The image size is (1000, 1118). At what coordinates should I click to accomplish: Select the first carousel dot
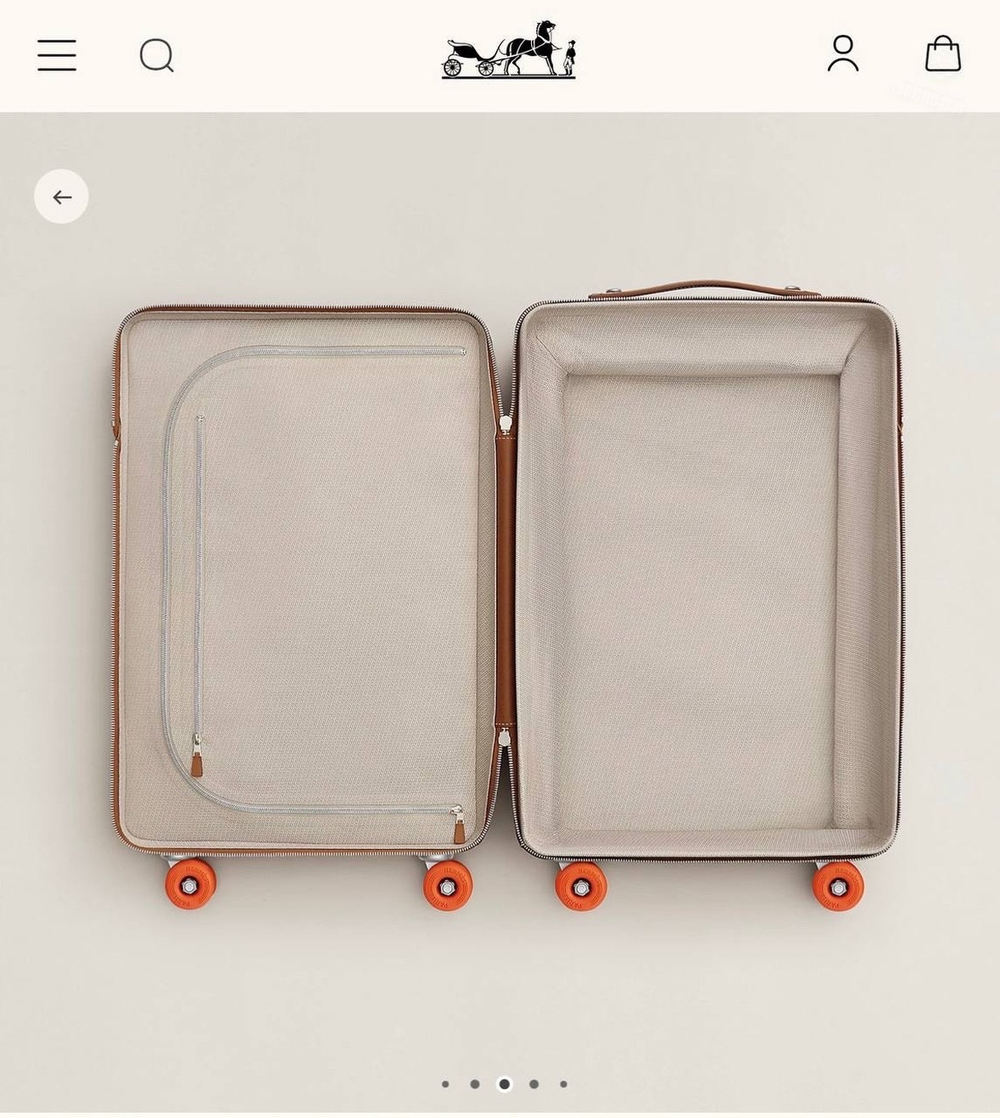coord(444,1083)
